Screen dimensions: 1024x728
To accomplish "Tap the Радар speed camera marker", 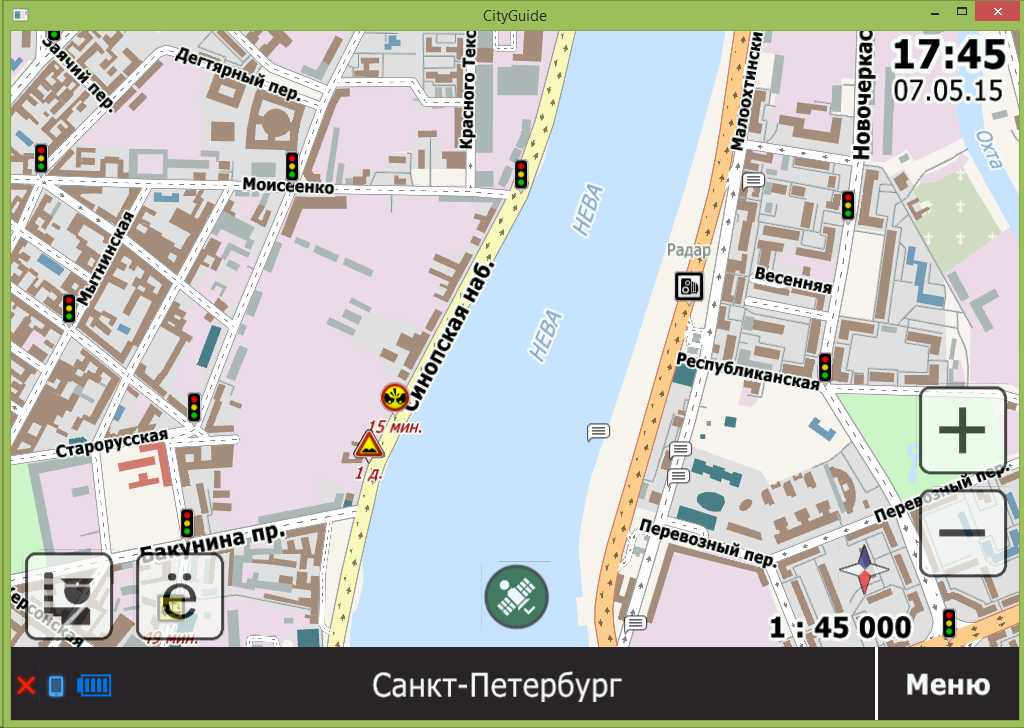I will [x=688, y=286].
